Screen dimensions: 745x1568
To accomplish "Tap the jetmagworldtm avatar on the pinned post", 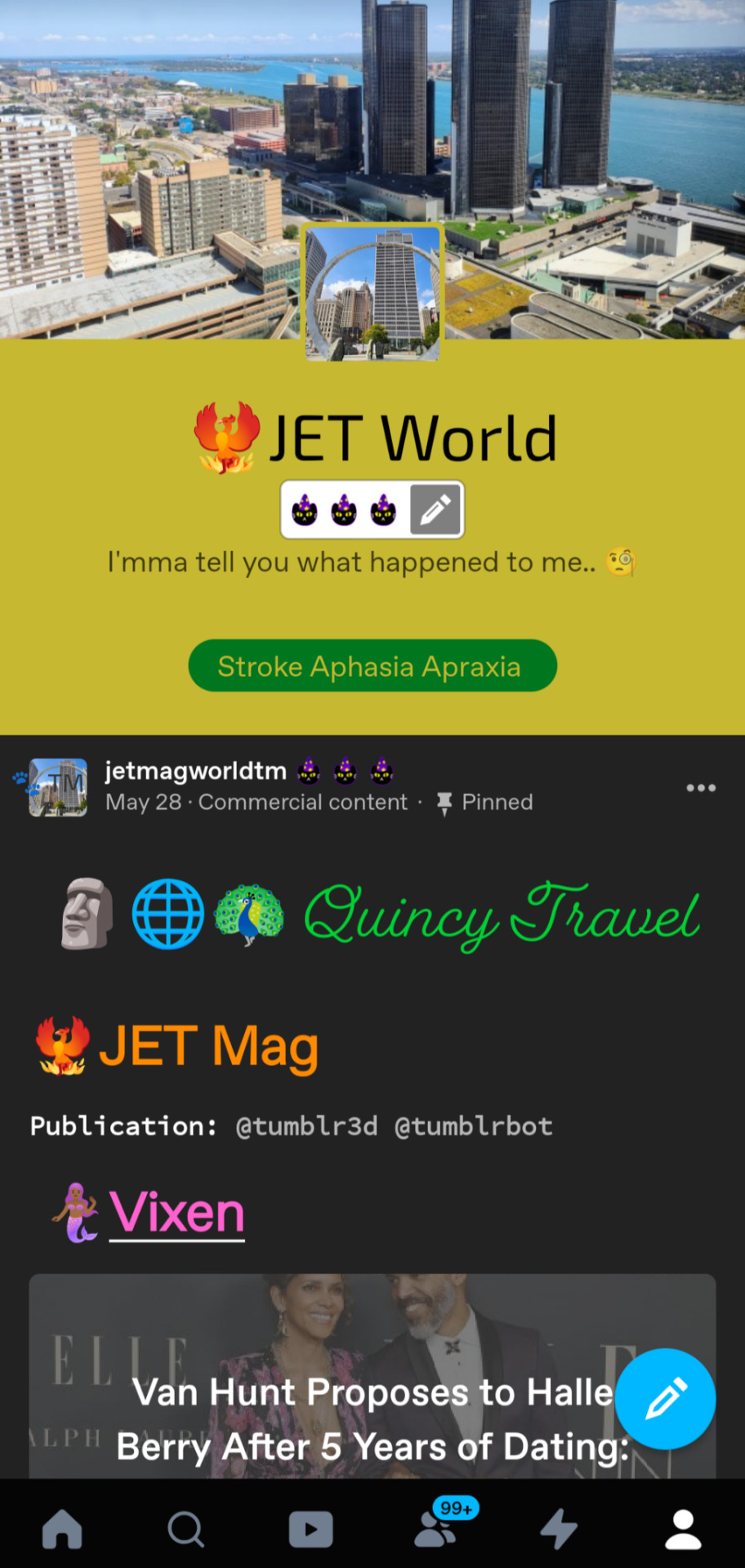I will click(57, 787).
